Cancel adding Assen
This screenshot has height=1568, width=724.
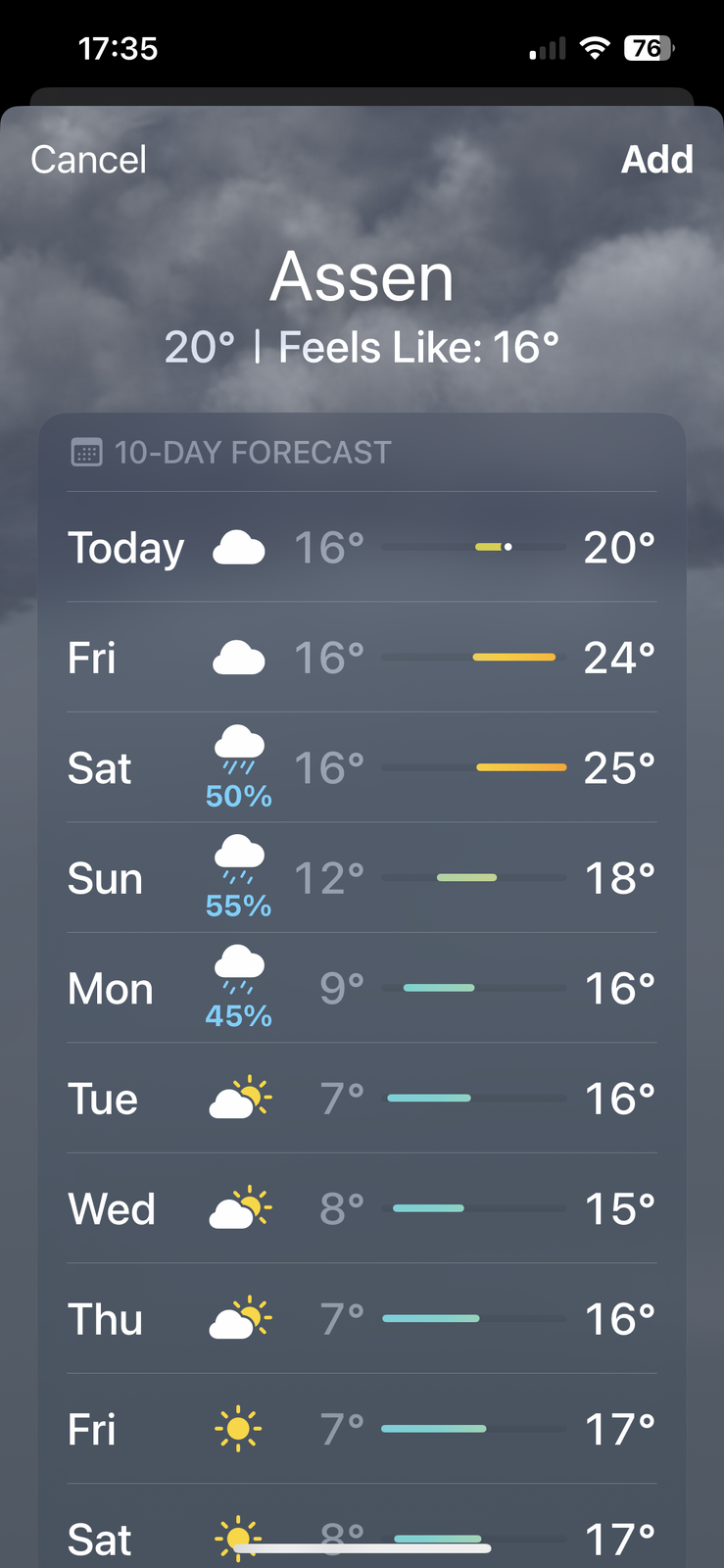coord(88,160)
